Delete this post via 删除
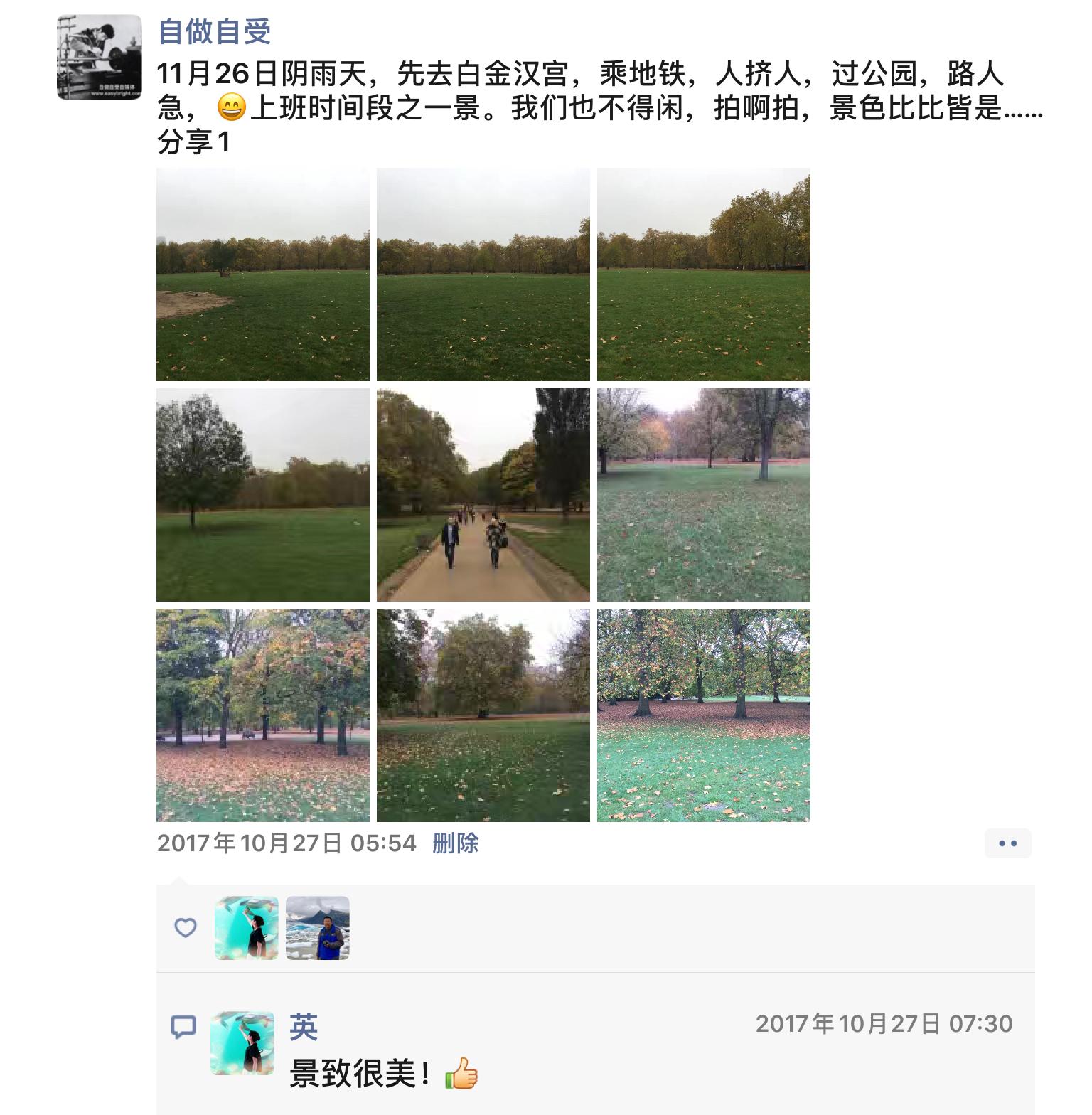 (455, 843)
